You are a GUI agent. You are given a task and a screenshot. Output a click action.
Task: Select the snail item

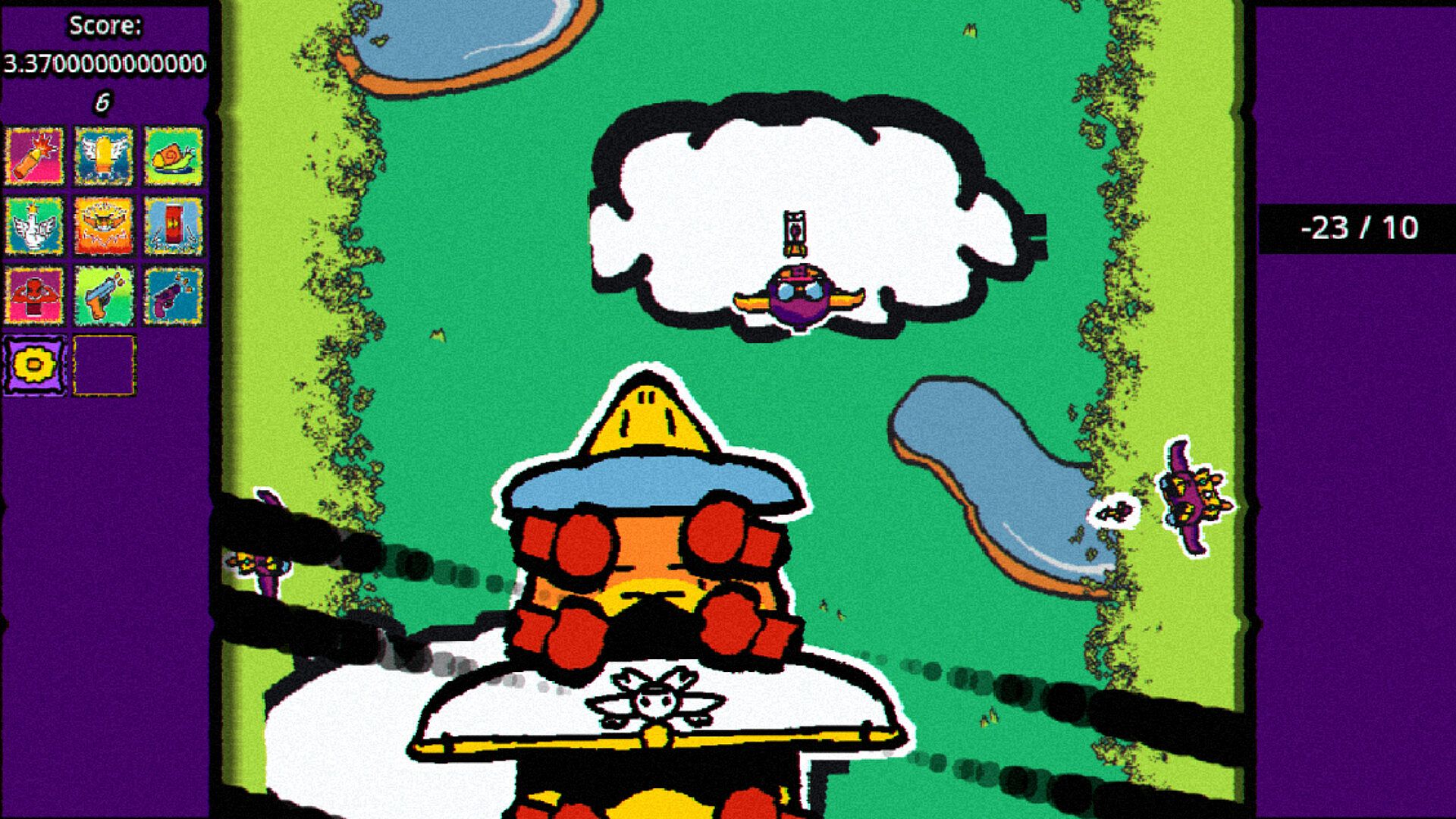pos(174,156)
